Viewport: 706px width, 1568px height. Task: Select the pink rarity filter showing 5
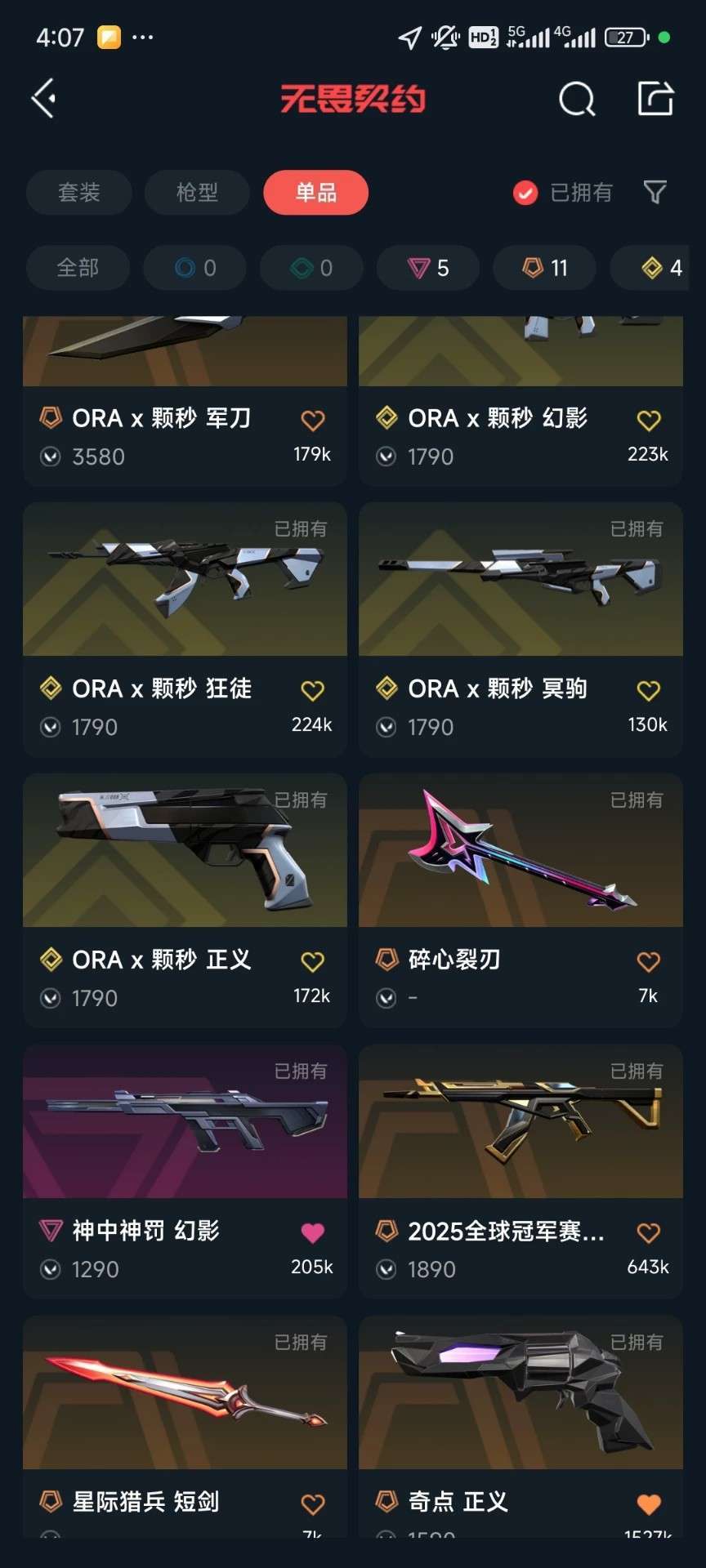click(427, 268)
